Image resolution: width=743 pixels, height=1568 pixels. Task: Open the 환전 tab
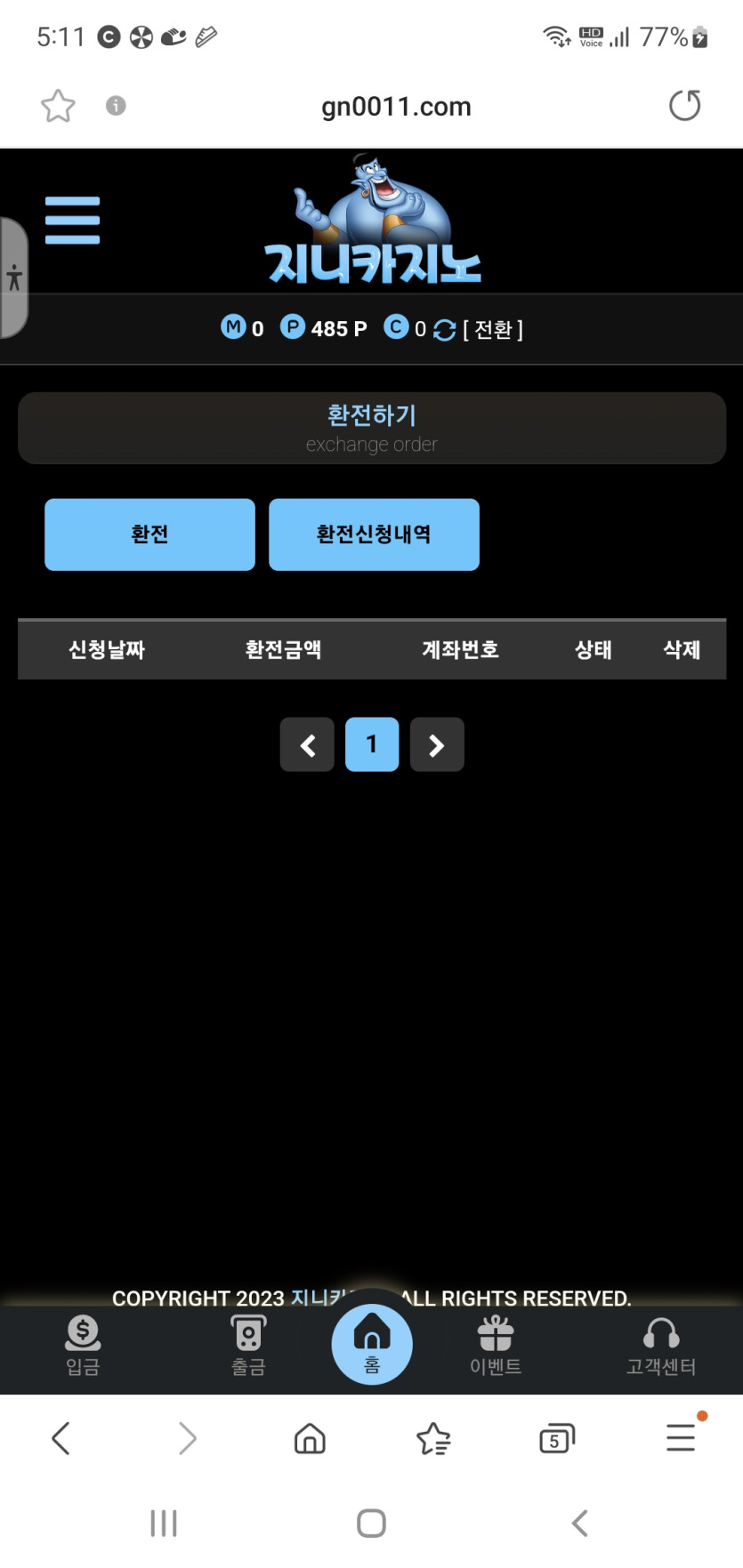[x=149, y=535]
